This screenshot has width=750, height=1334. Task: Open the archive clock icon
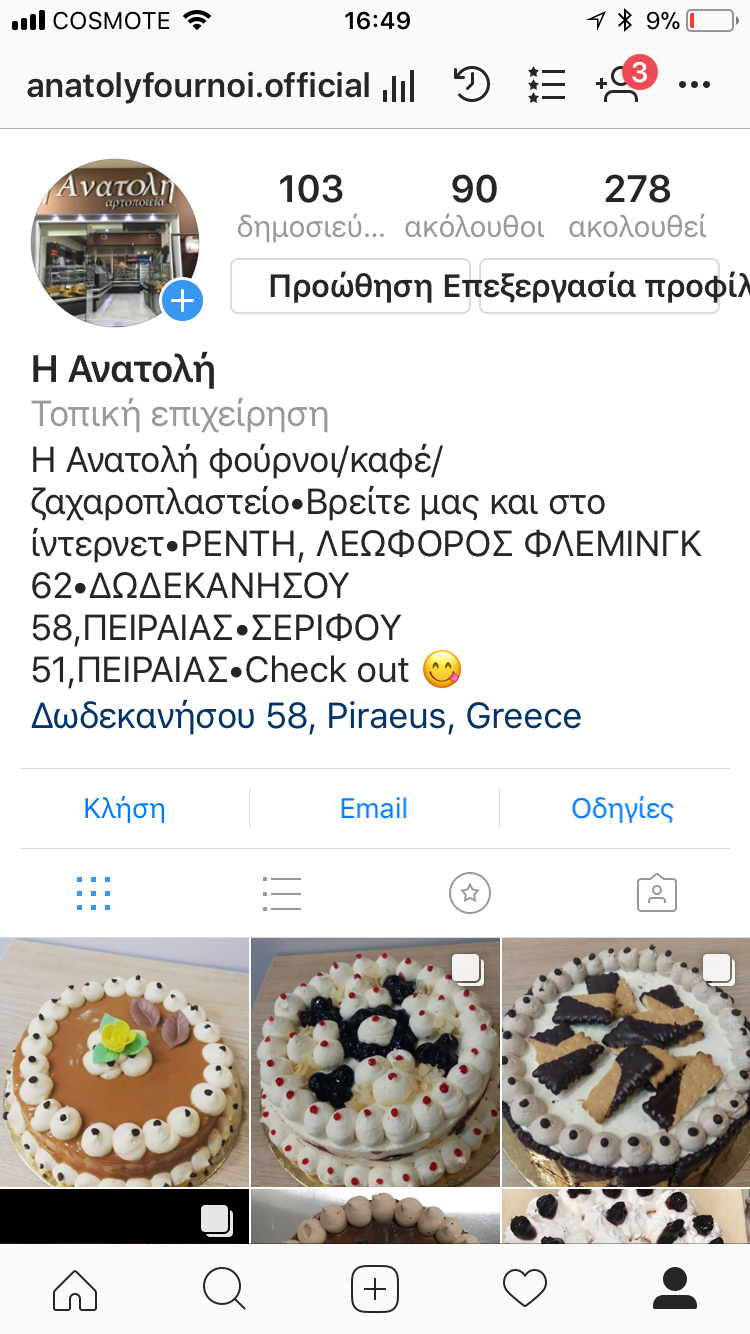point(472,85)
